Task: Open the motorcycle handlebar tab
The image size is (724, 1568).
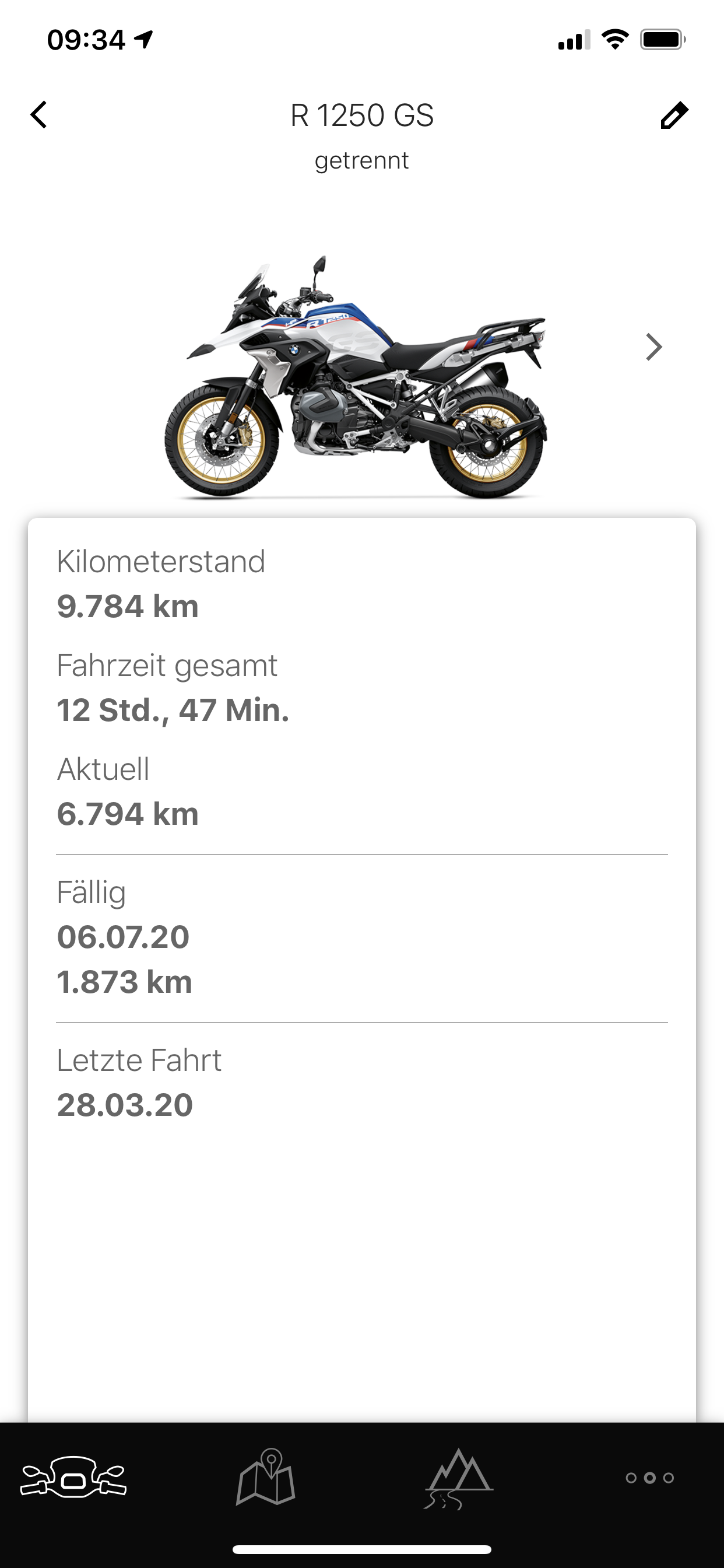Action: (73, 1476)
